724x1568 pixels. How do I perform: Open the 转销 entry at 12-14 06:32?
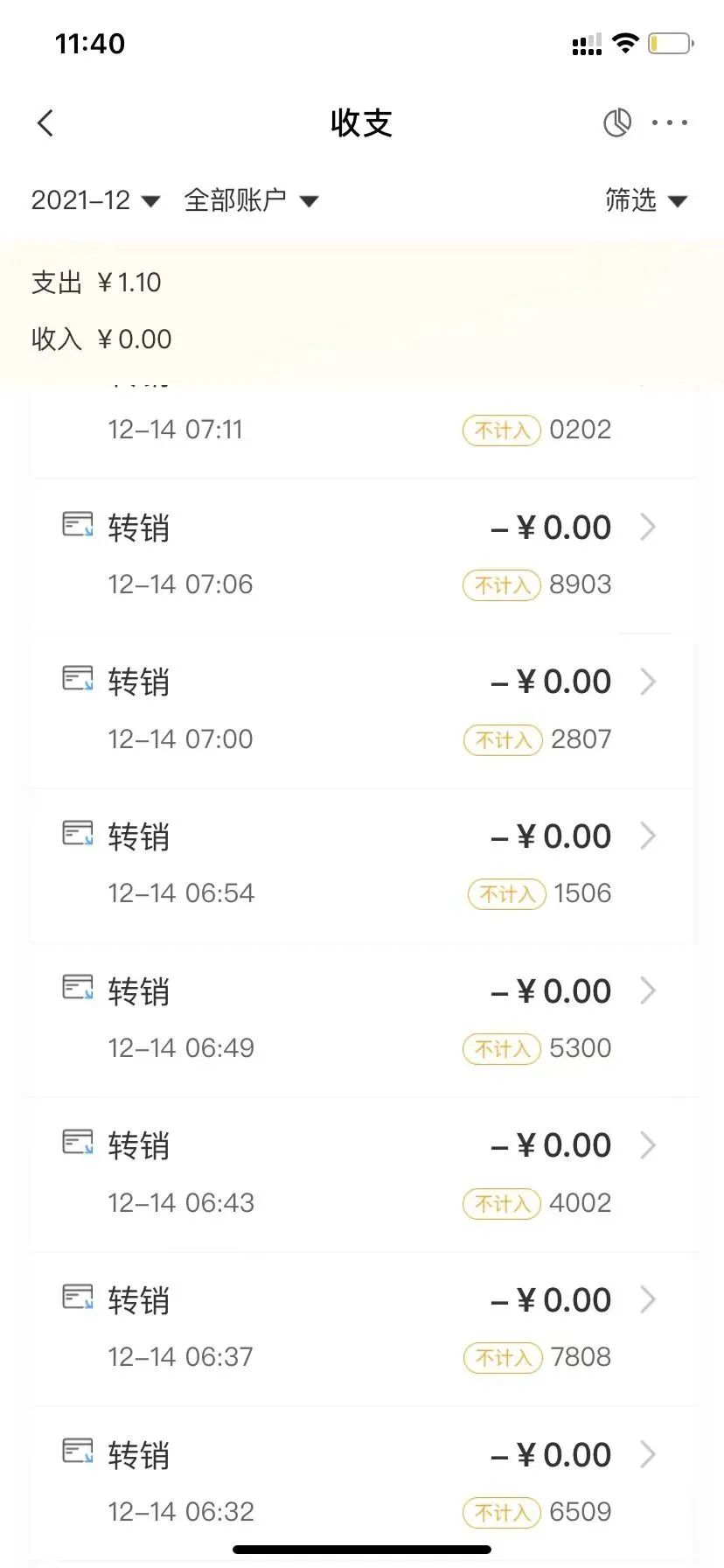point(362,1482)
